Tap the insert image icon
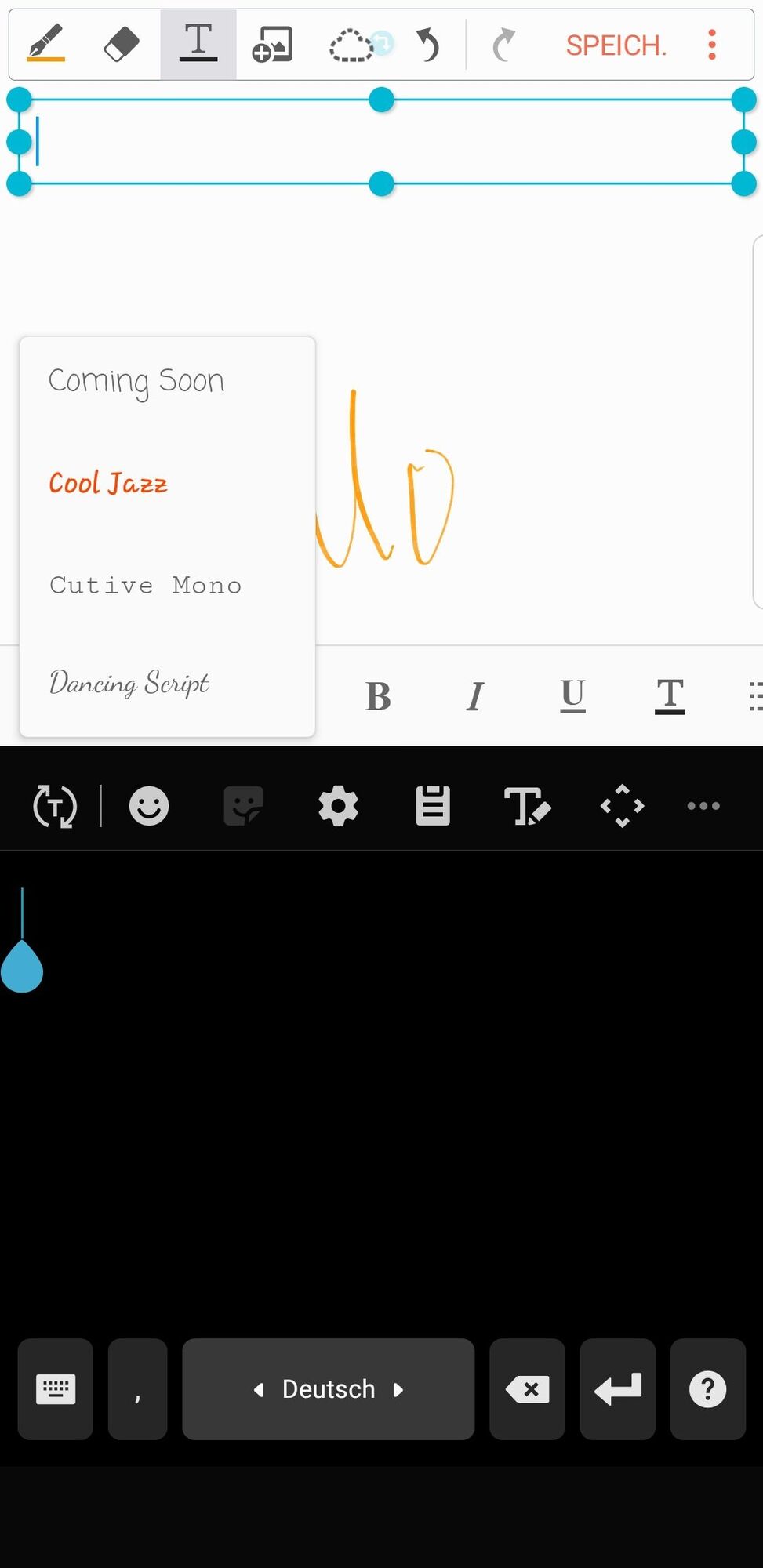Screen dimensions: 763x1568 [x=272, y=44]
